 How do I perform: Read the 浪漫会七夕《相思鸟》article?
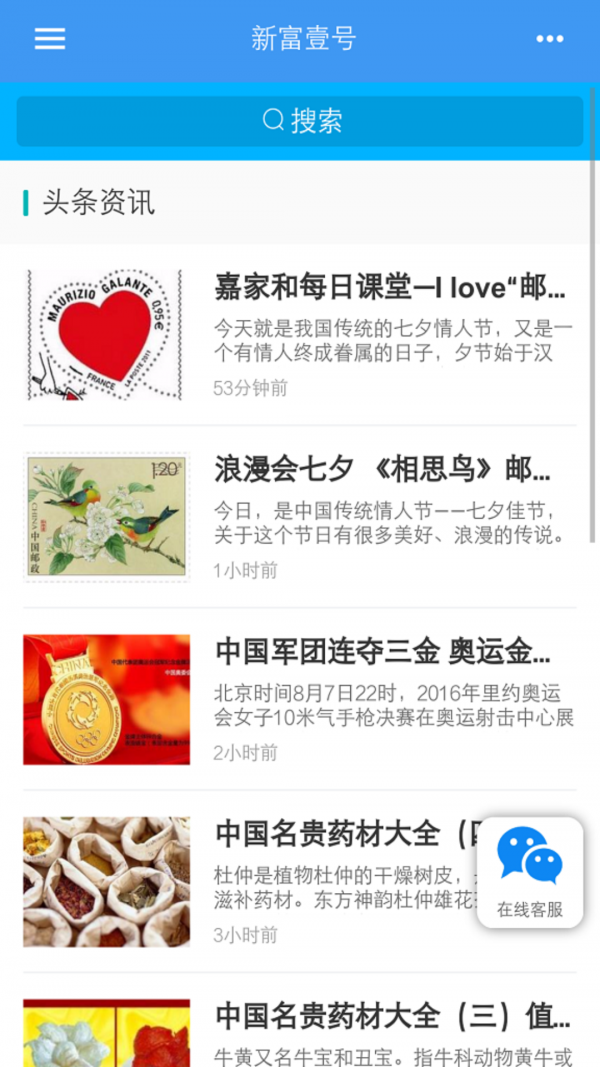[x=382, y=469]
